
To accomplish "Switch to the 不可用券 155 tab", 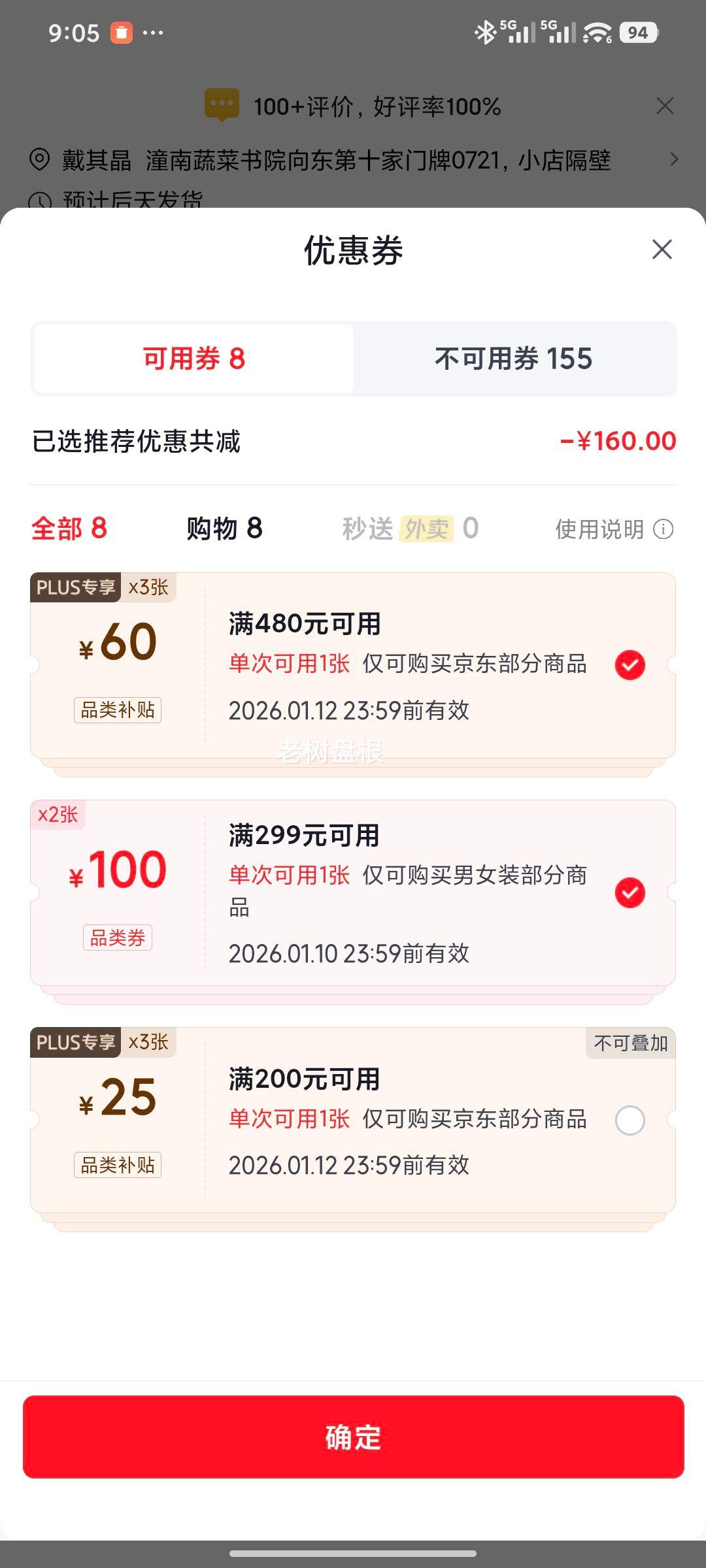I will pos(513,358).
